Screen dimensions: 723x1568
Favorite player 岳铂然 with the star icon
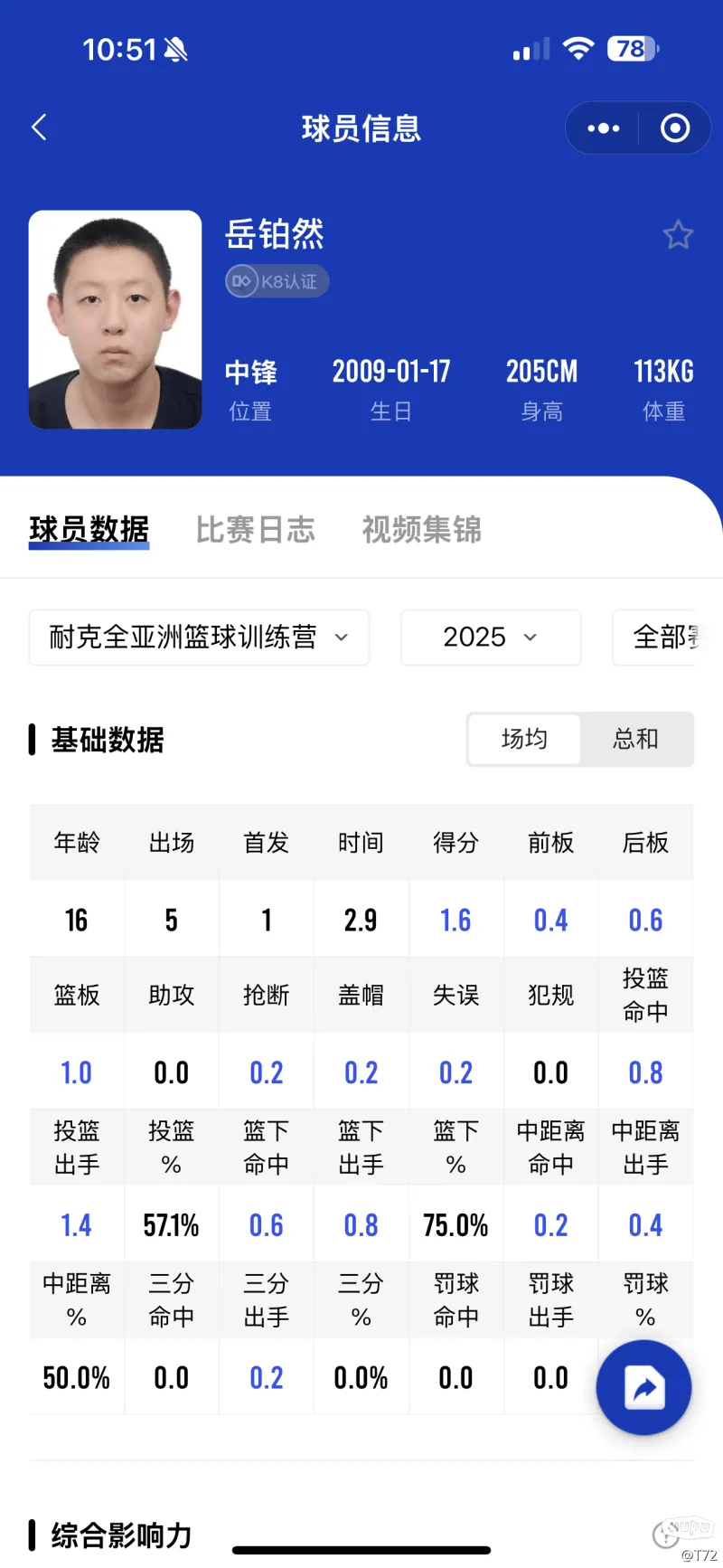678,235
